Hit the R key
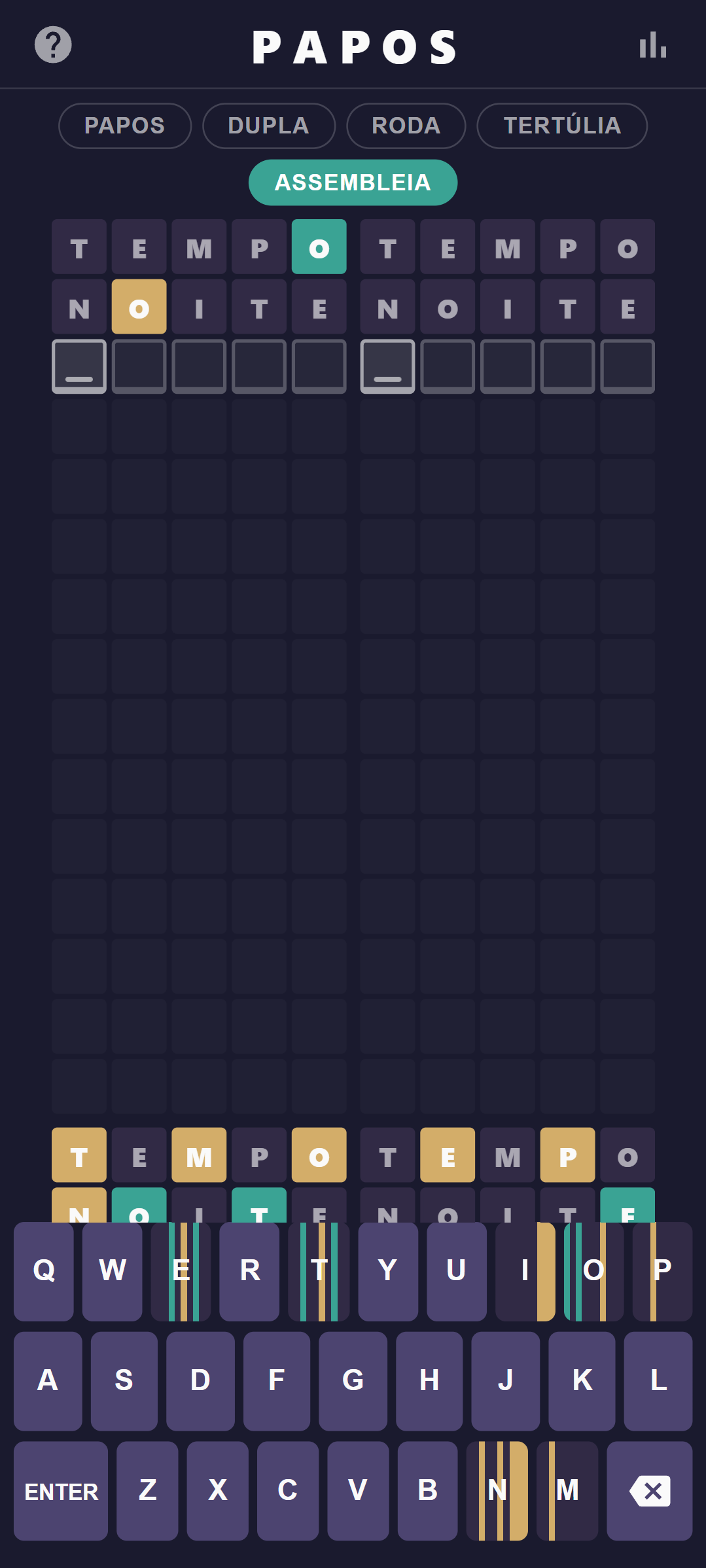Viewport: 706px width, 1568px height. point(249,1271)
